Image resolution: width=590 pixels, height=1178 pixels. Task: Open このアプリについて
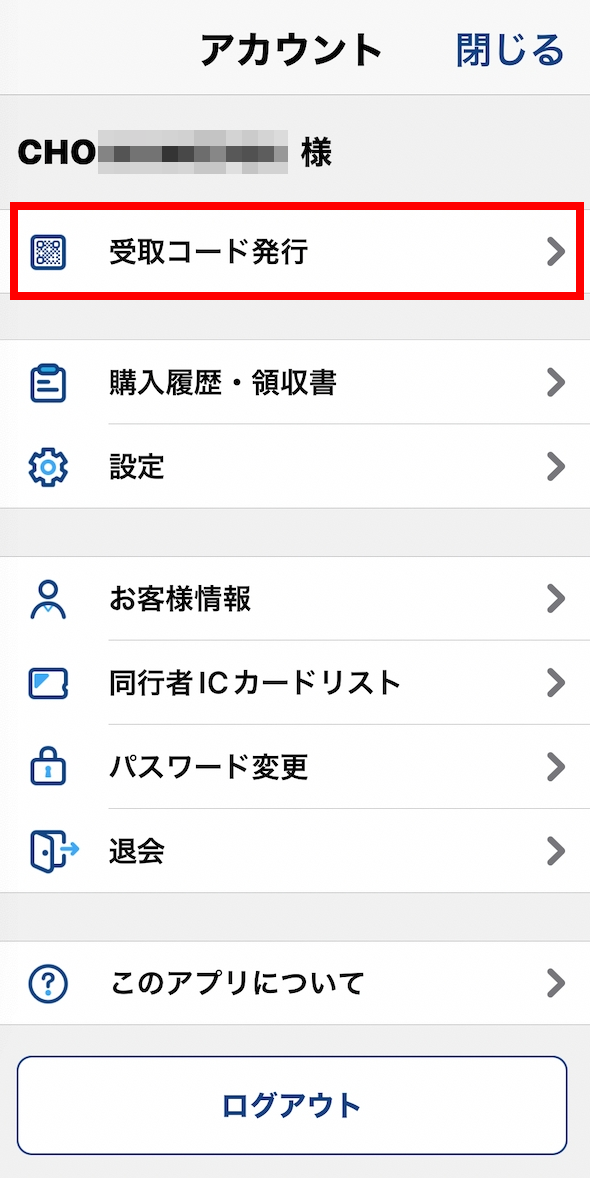pos(295,983)
